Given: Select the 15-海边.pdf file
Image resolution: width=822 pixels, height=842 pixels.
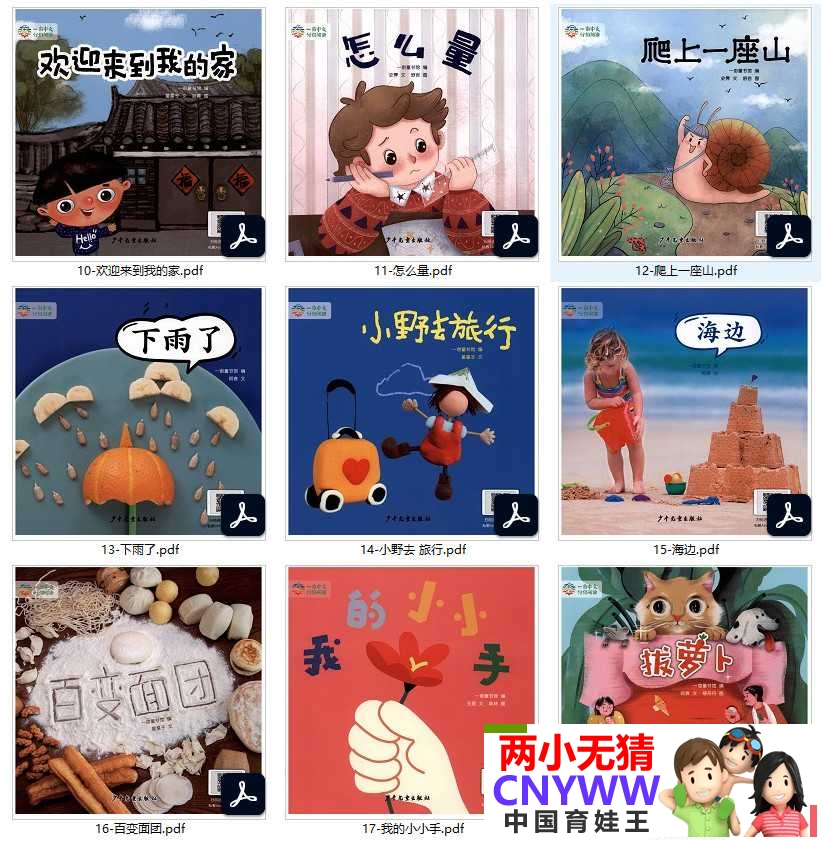Looking at the screenshot, I should pyautogui.click(x=685, y=411).
